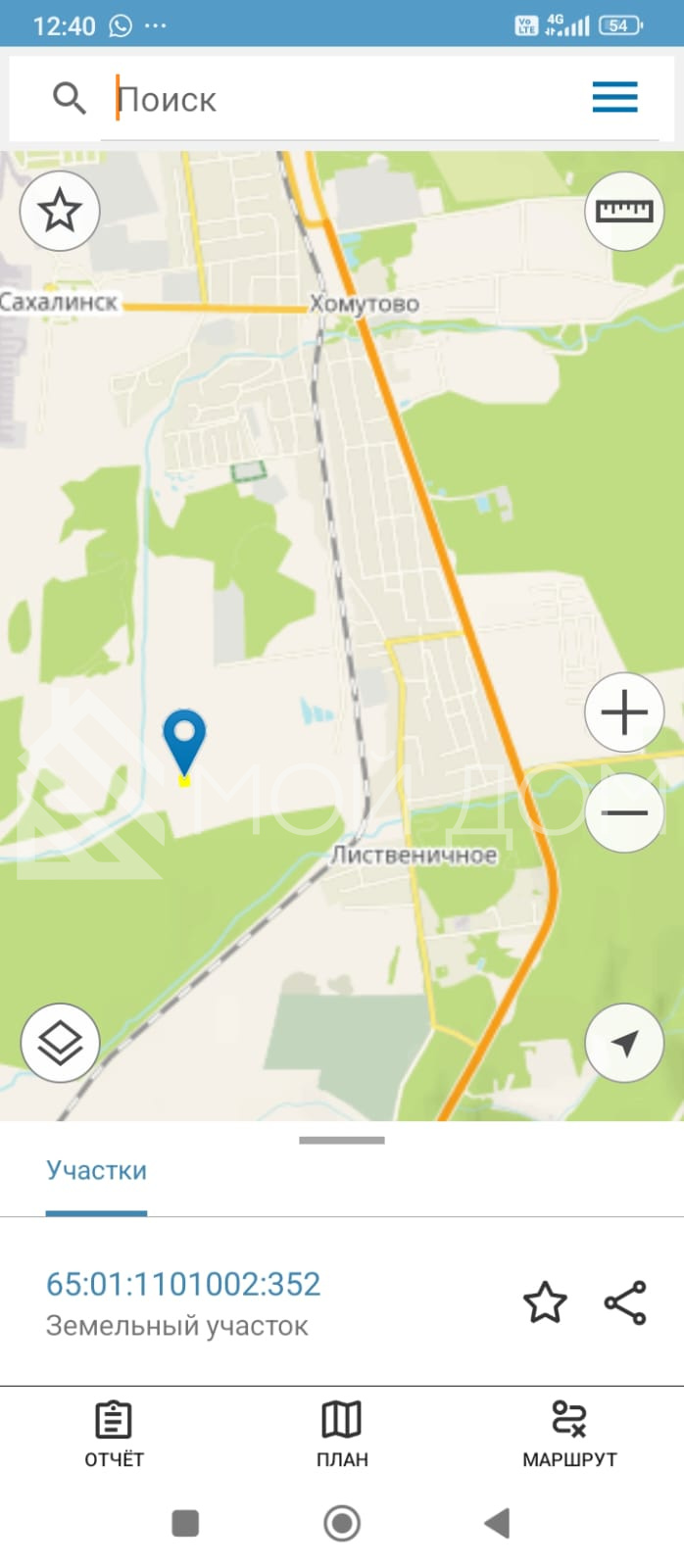Open the map layers selector

click(60, 1043)
